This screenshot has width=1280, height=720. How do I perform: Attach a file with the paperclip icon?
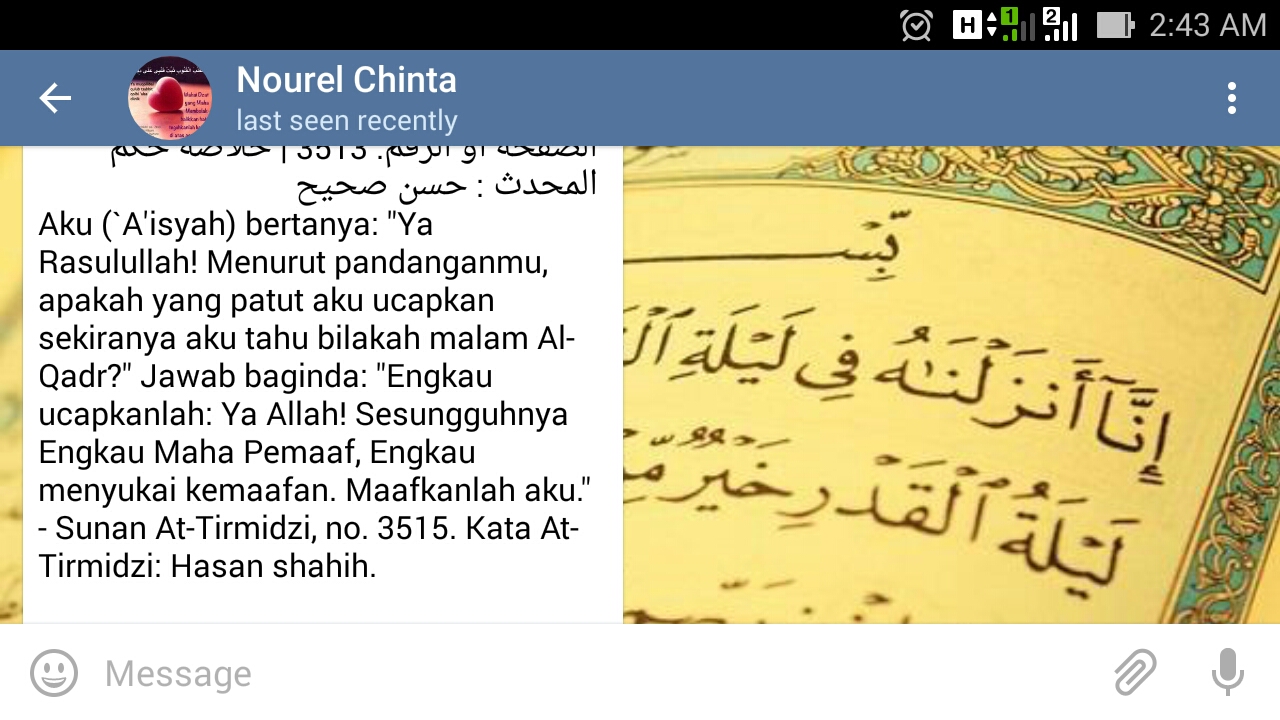click(x=1135, y=672)
